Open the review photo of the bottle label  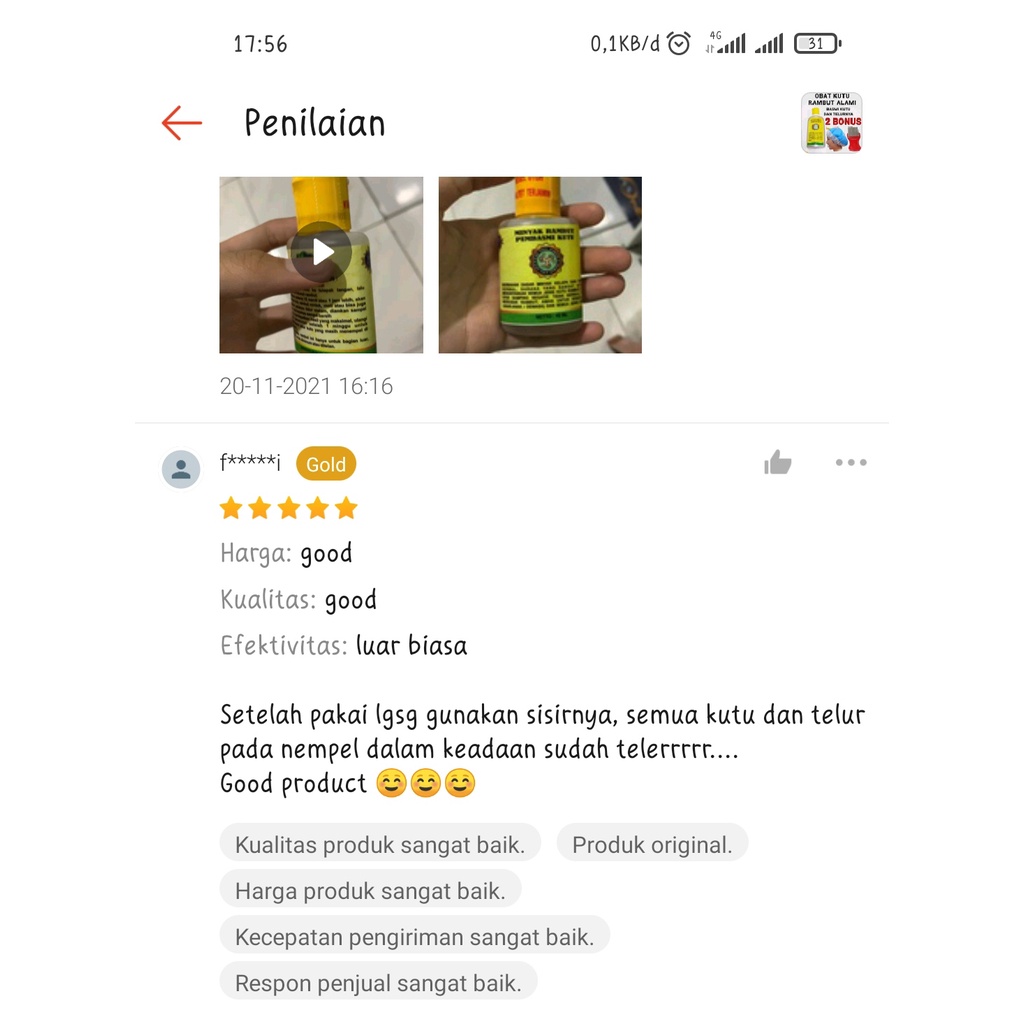coord(540,265)
